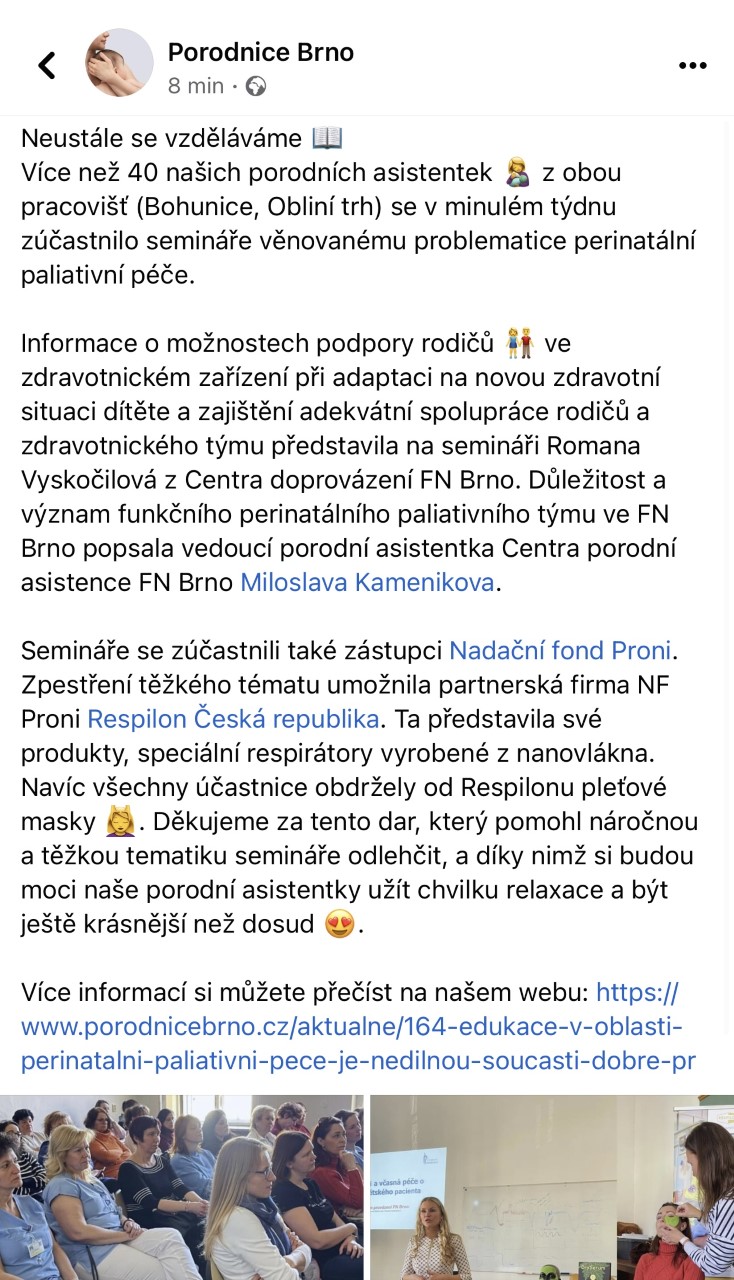Open the Porodnice Brno page name
Screen dimensions: 734x1280
pyautogui.click(x=261, y=52)
